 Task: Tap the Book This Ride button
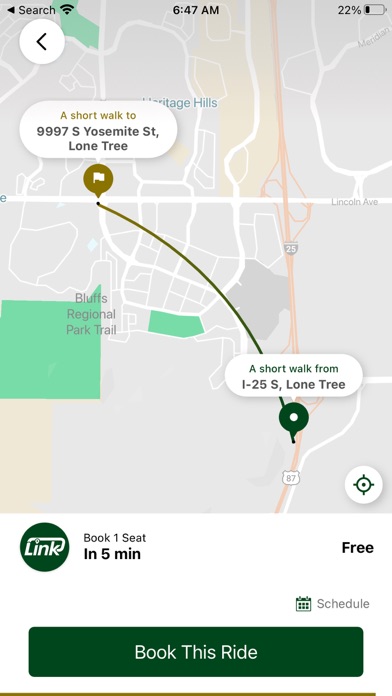196,652
